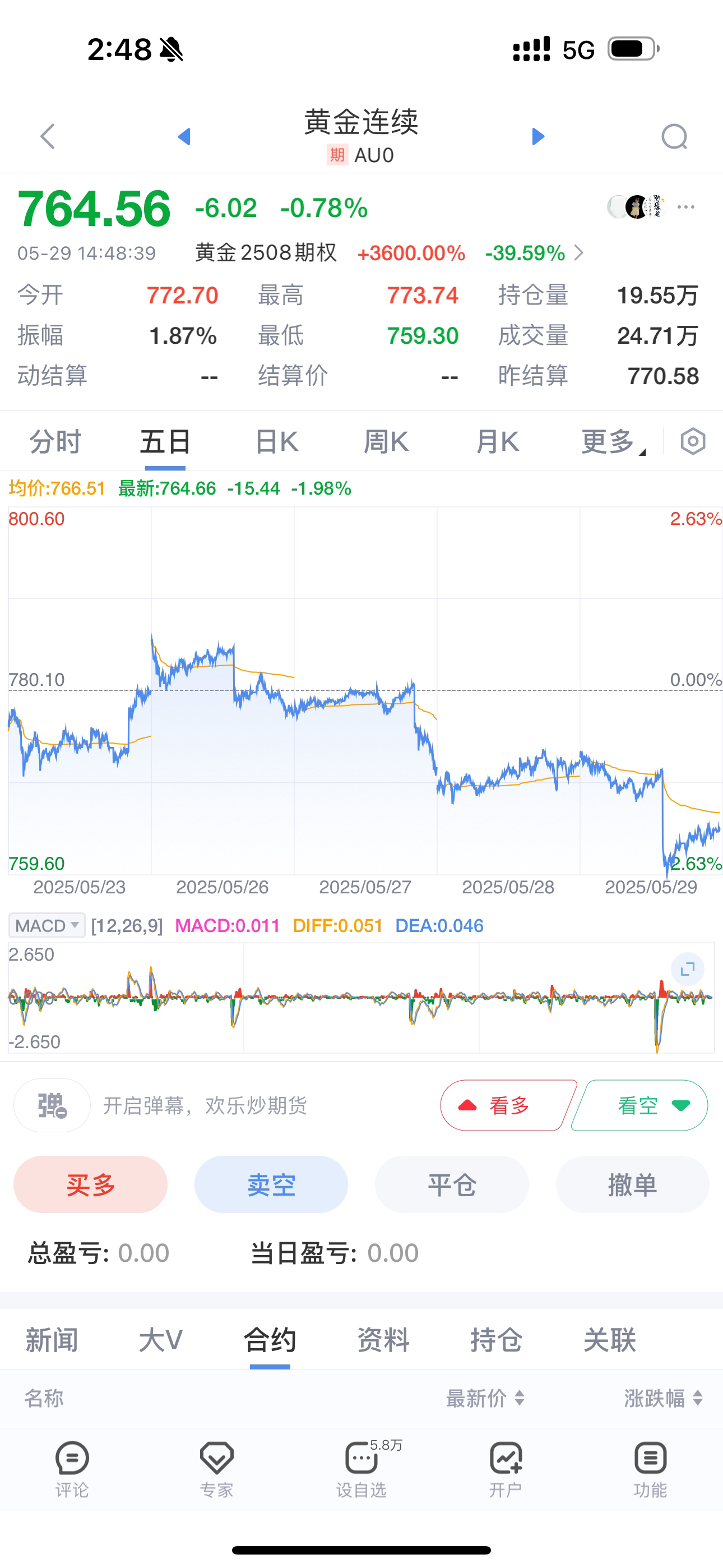The width and height of the screenshot is (723, 1568).
Task: Switch to the 日K chart tab
Action: (x=276, y=442)
